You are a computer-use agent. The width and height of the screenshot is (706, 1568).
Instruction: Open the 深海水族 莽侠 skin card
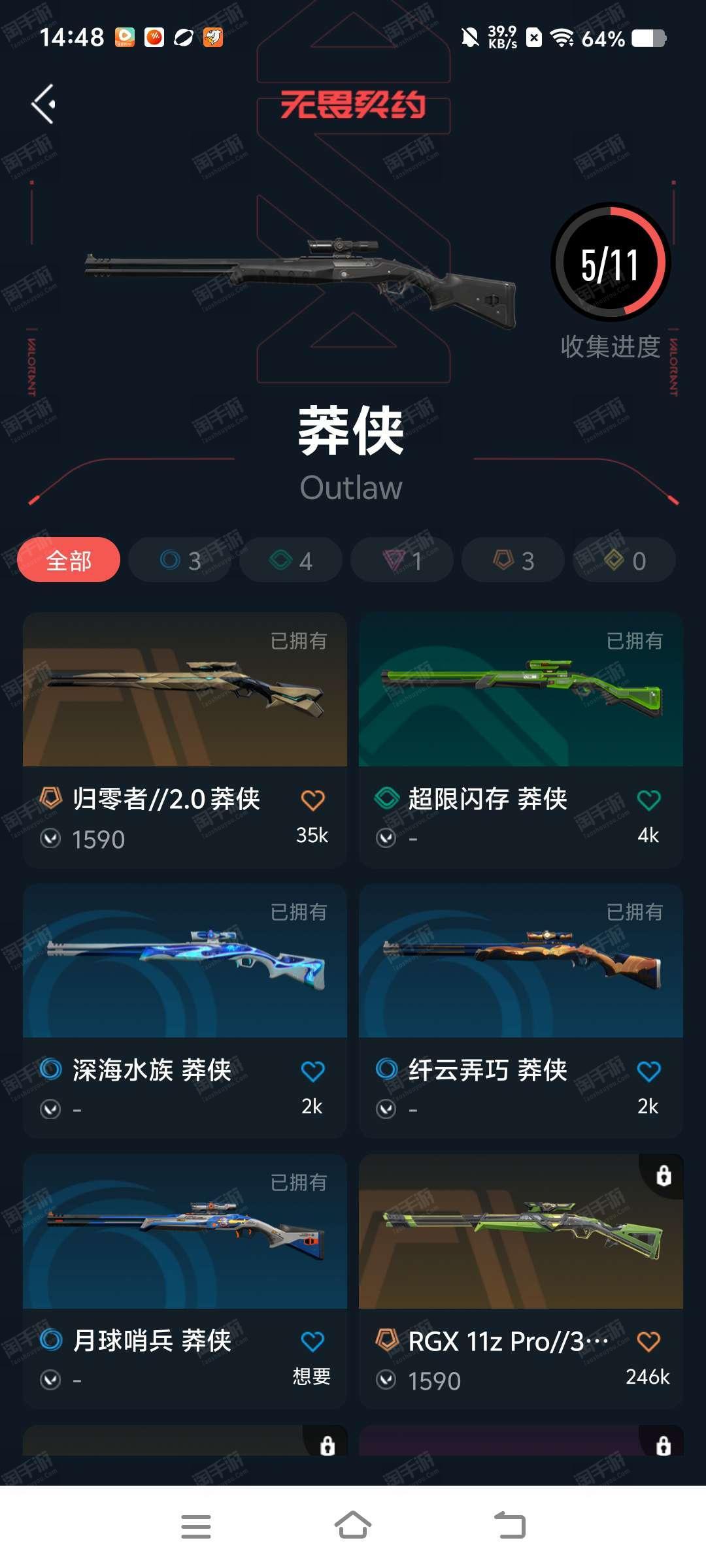185,1011
